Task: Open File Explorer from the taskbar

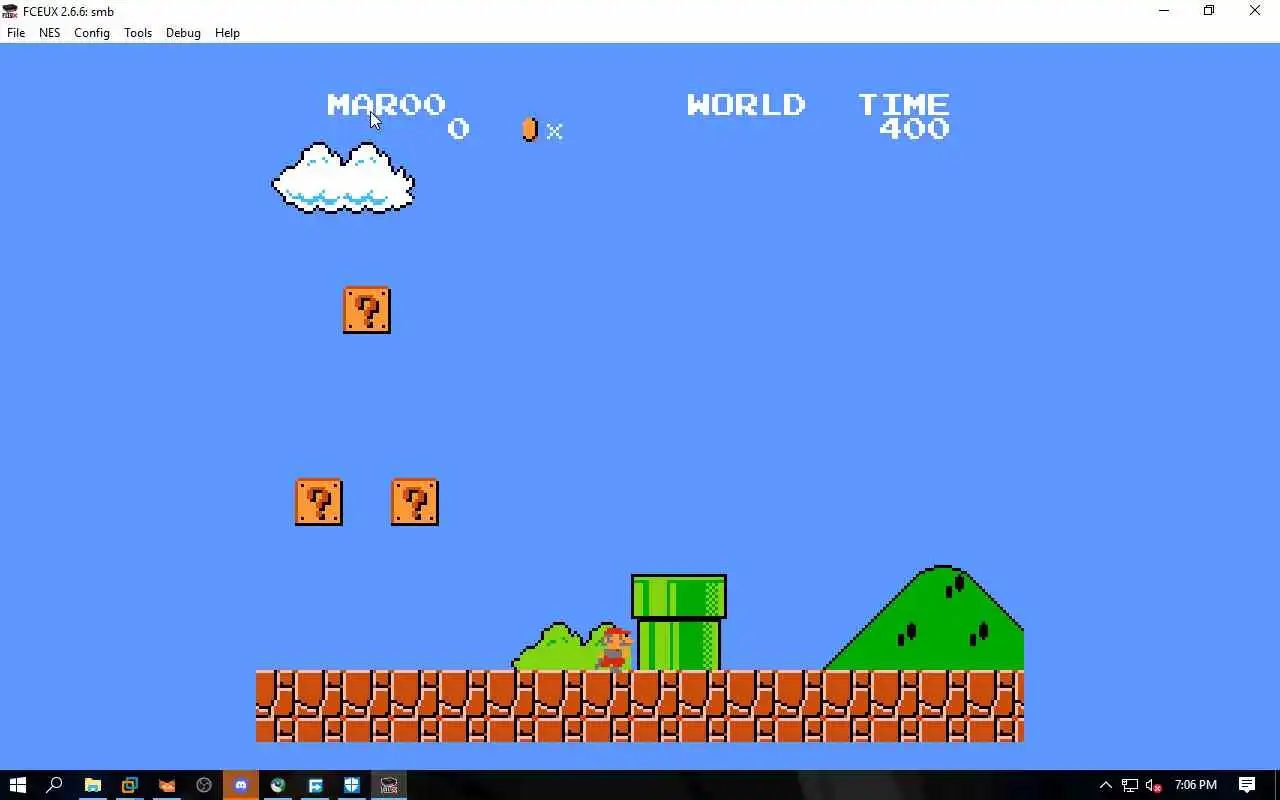Action: pyautogui.click(x=92, y=785)
